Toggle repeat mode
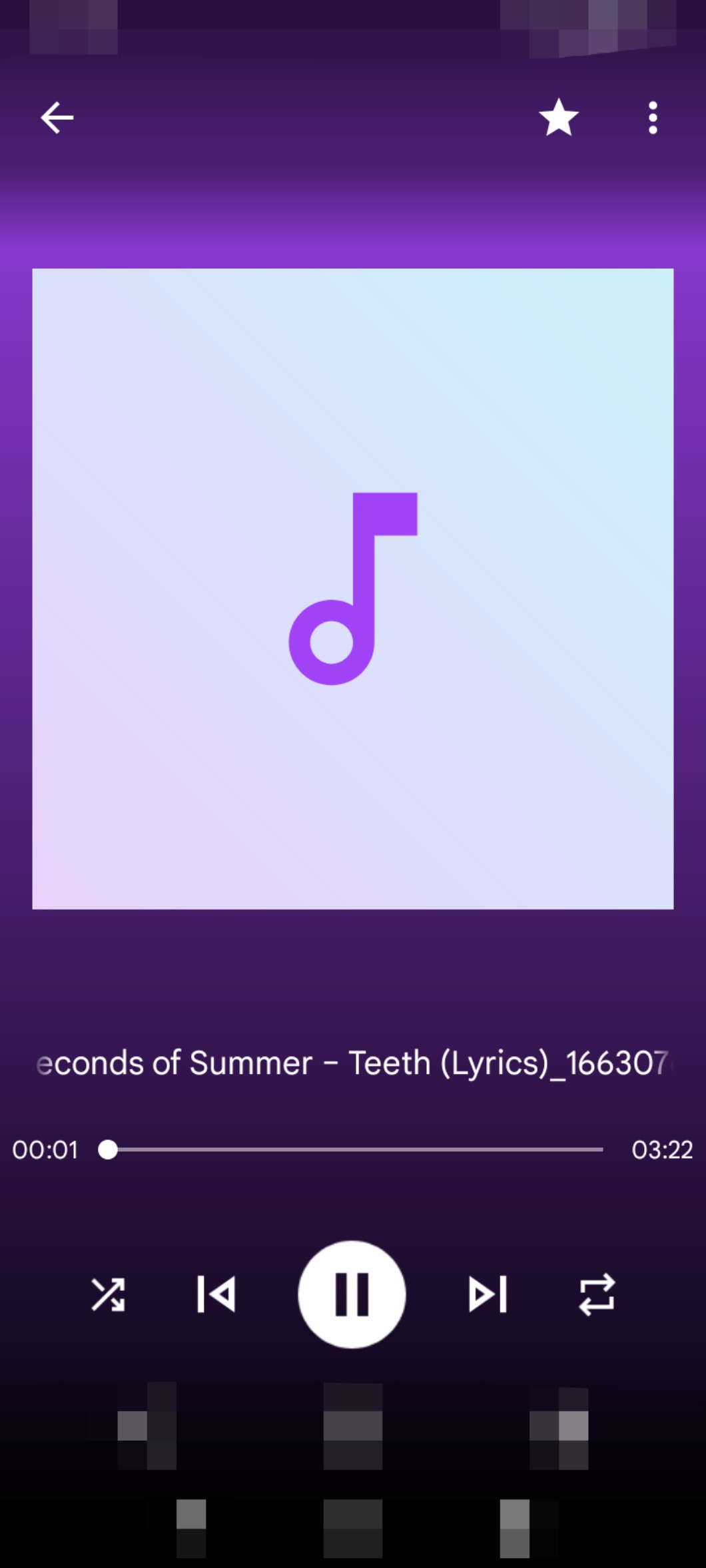This screenshot has width=706, height=1568. coord(597,1294)
